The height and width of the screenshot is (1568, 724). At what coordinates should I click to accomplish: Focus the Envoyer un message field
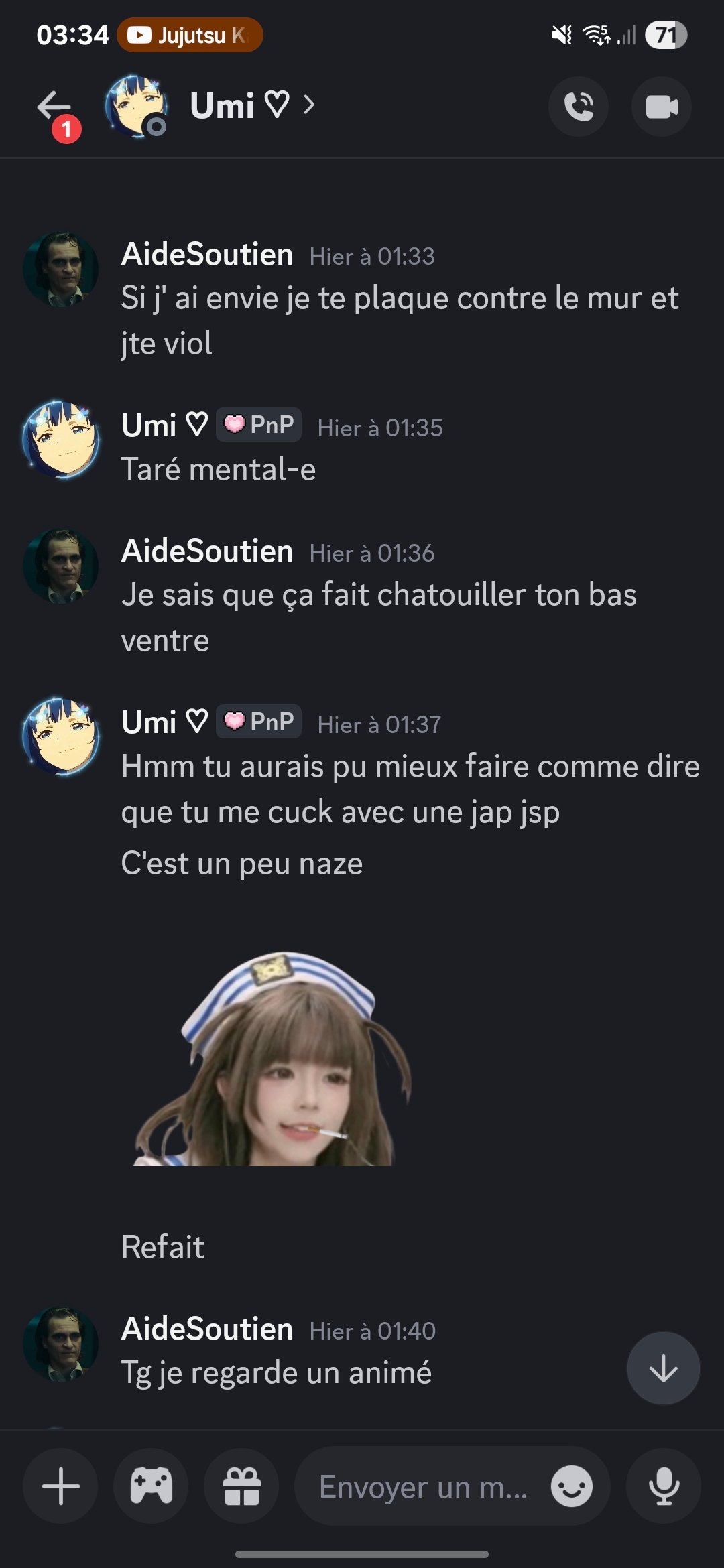(x=422, y=1487)
